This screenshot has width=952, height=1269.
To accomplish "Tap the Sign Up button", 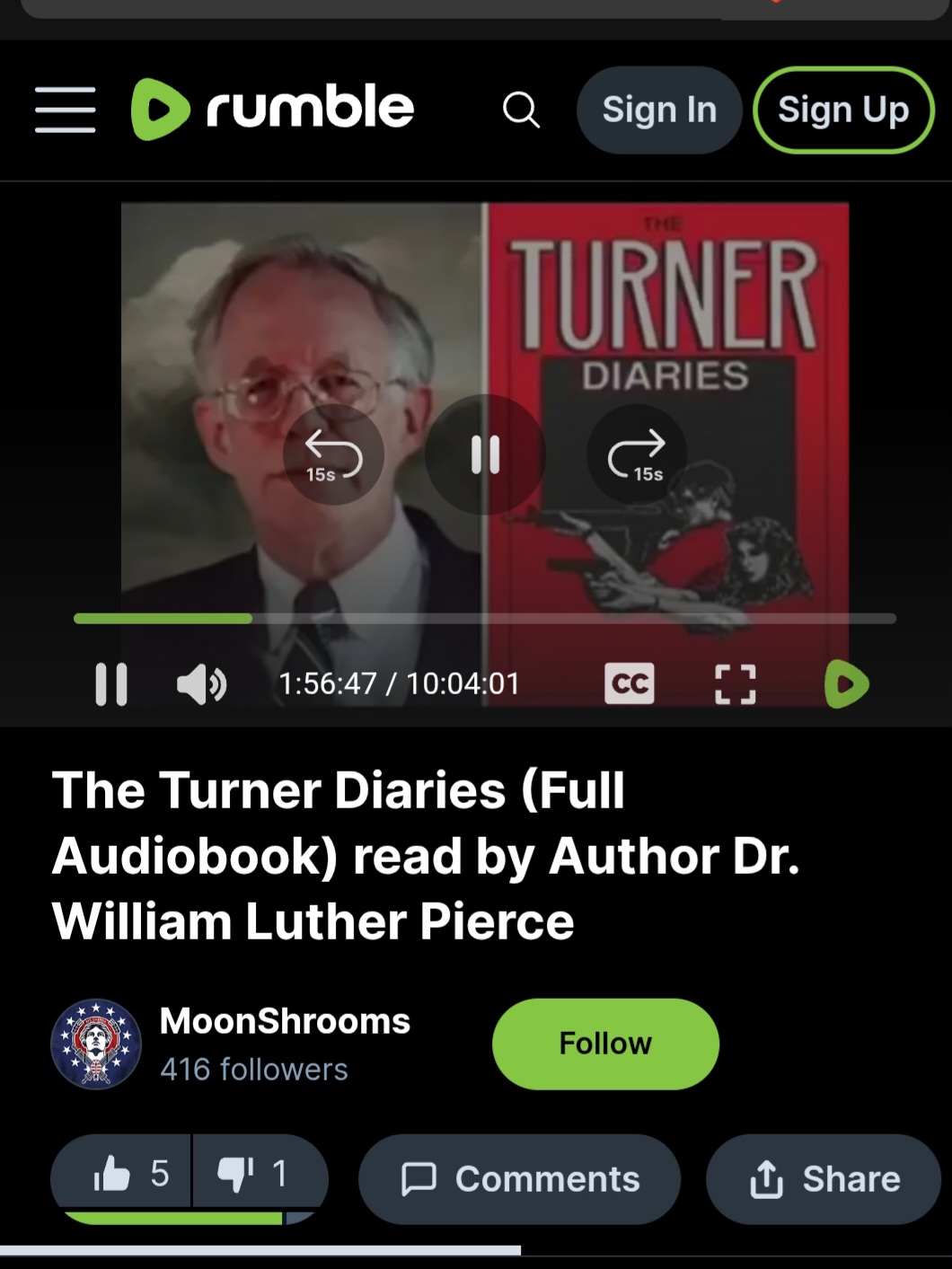I will [843, 110].
